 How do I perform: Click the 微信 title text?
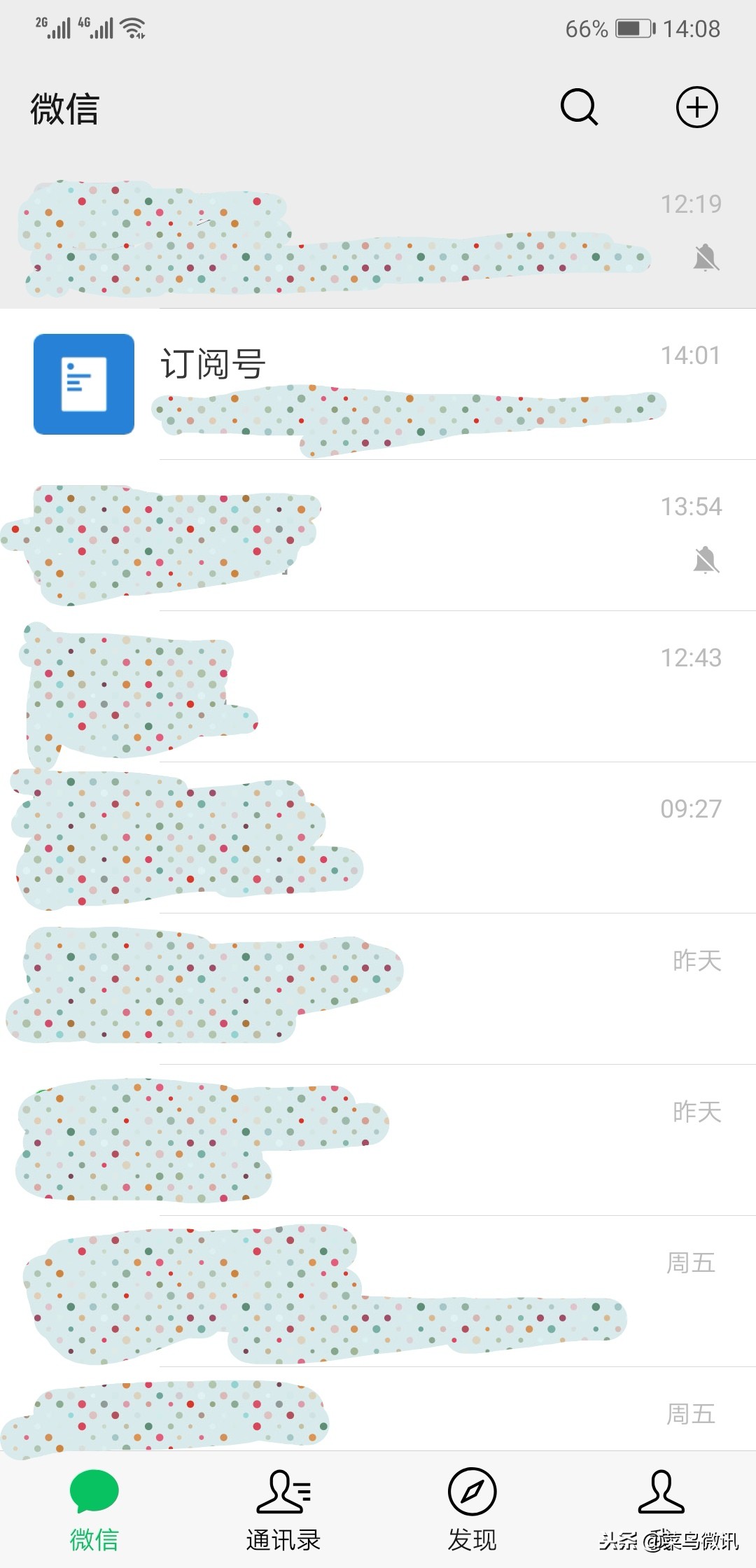[64, 108]
